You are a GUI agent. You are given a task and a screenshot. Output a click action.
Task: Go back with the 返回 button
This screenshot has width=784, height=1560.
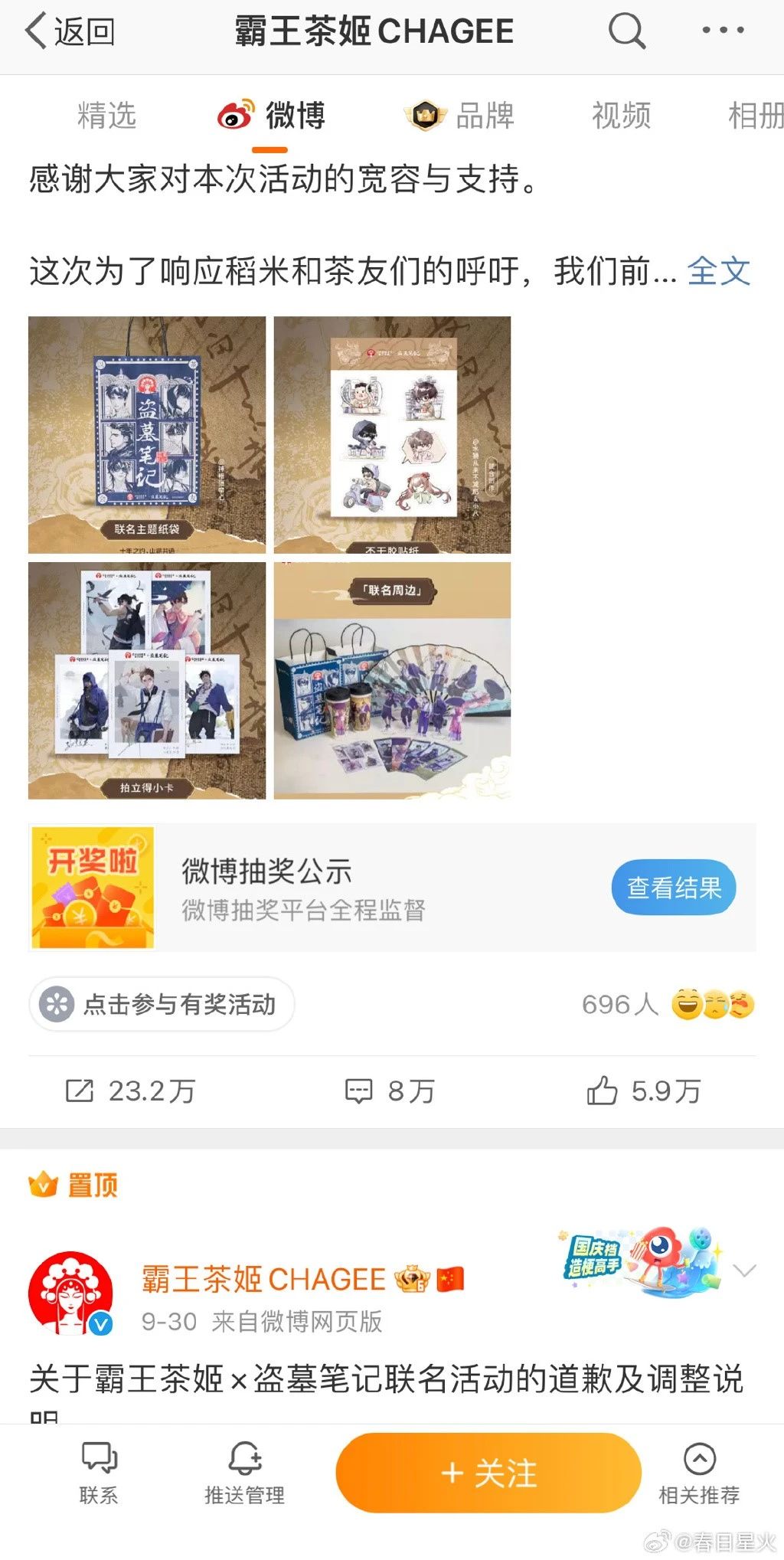coord(70,32)
